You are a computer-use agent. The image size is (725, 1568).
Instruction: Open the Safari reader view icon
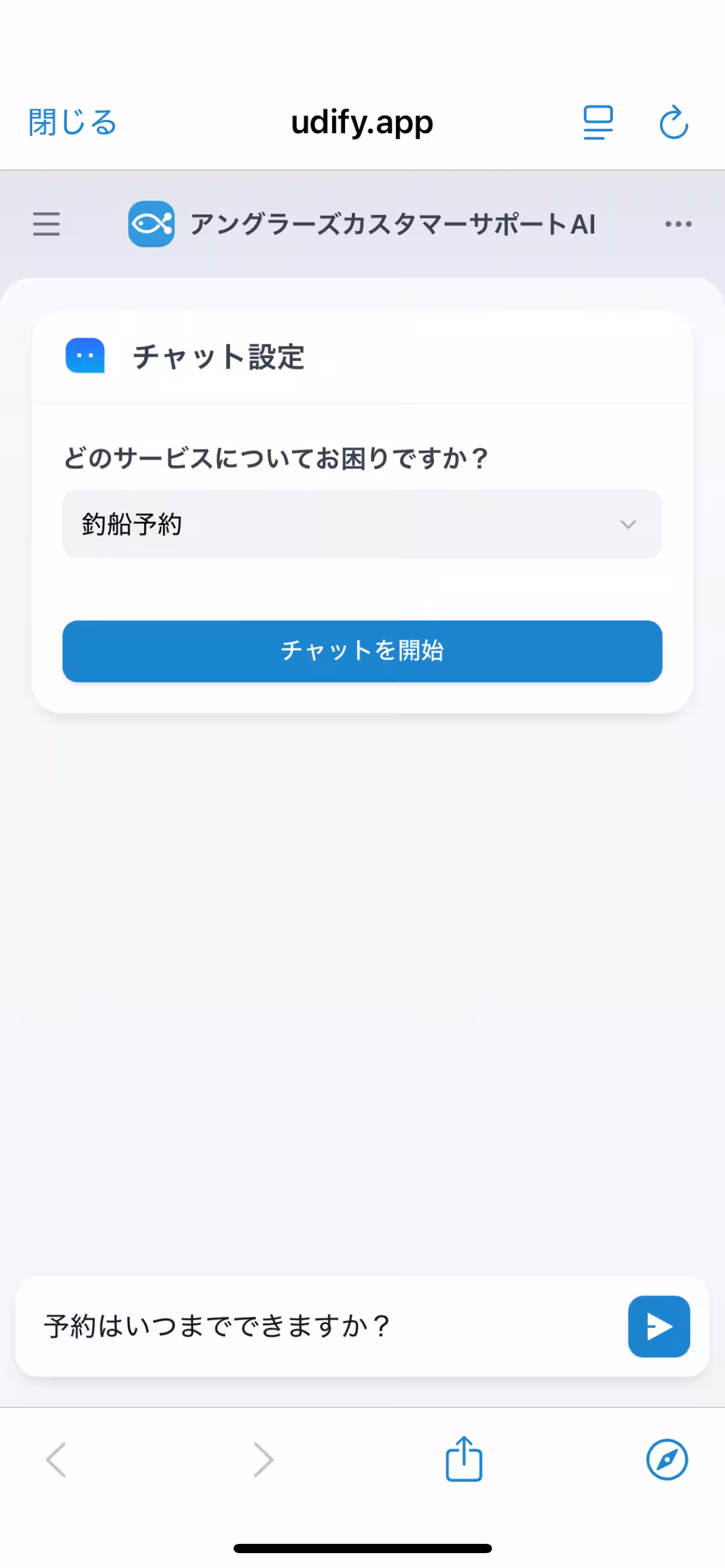(597, 122)
